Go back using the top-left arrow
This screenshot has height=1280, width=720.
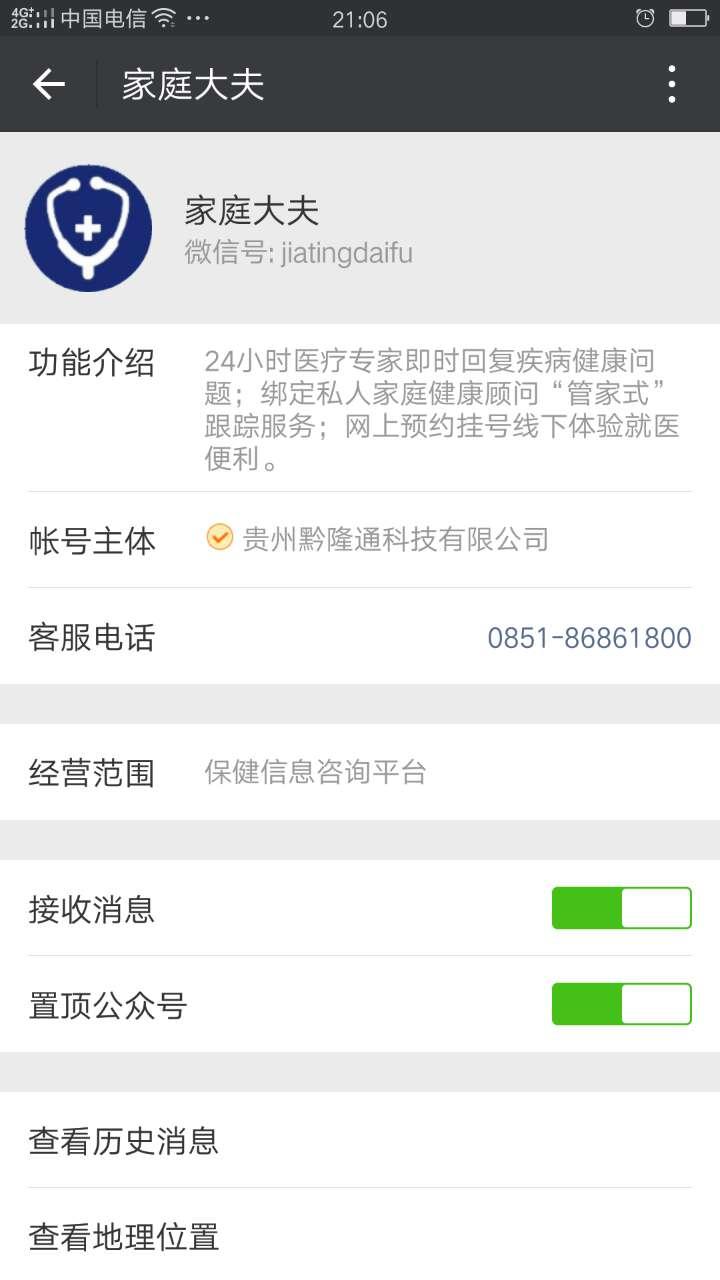click(x=49, y=85)
